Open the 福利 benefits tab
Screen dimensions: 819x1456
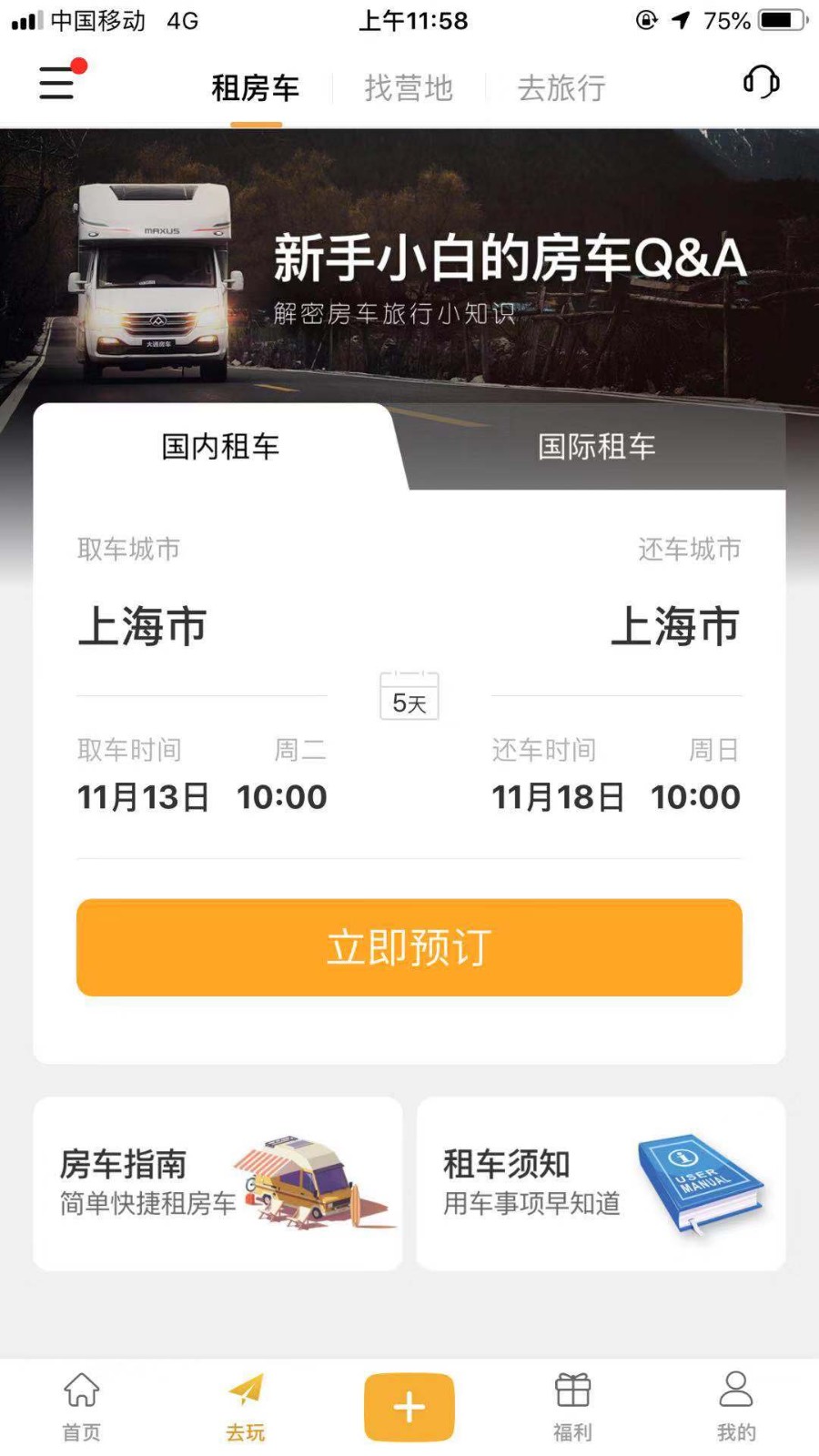click(572, 1406)
